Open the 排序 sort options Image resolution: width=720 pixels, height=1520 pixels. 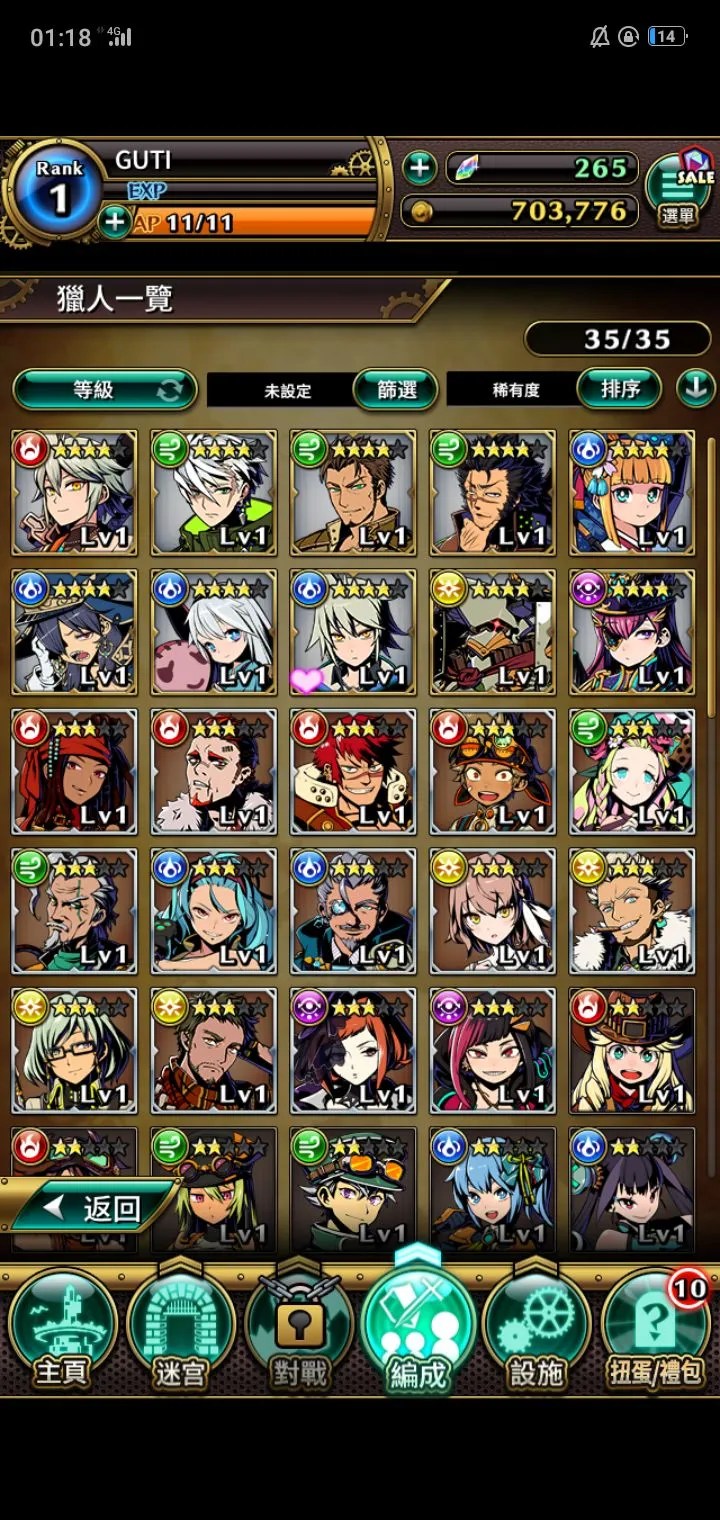(x=620, y=388)
